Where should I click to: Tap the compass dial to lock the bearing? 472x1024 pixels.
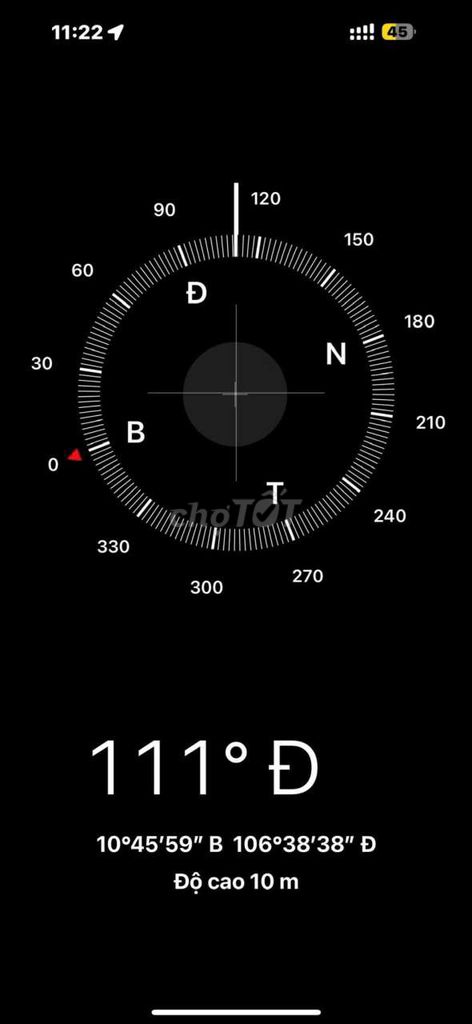click(236, 393)
